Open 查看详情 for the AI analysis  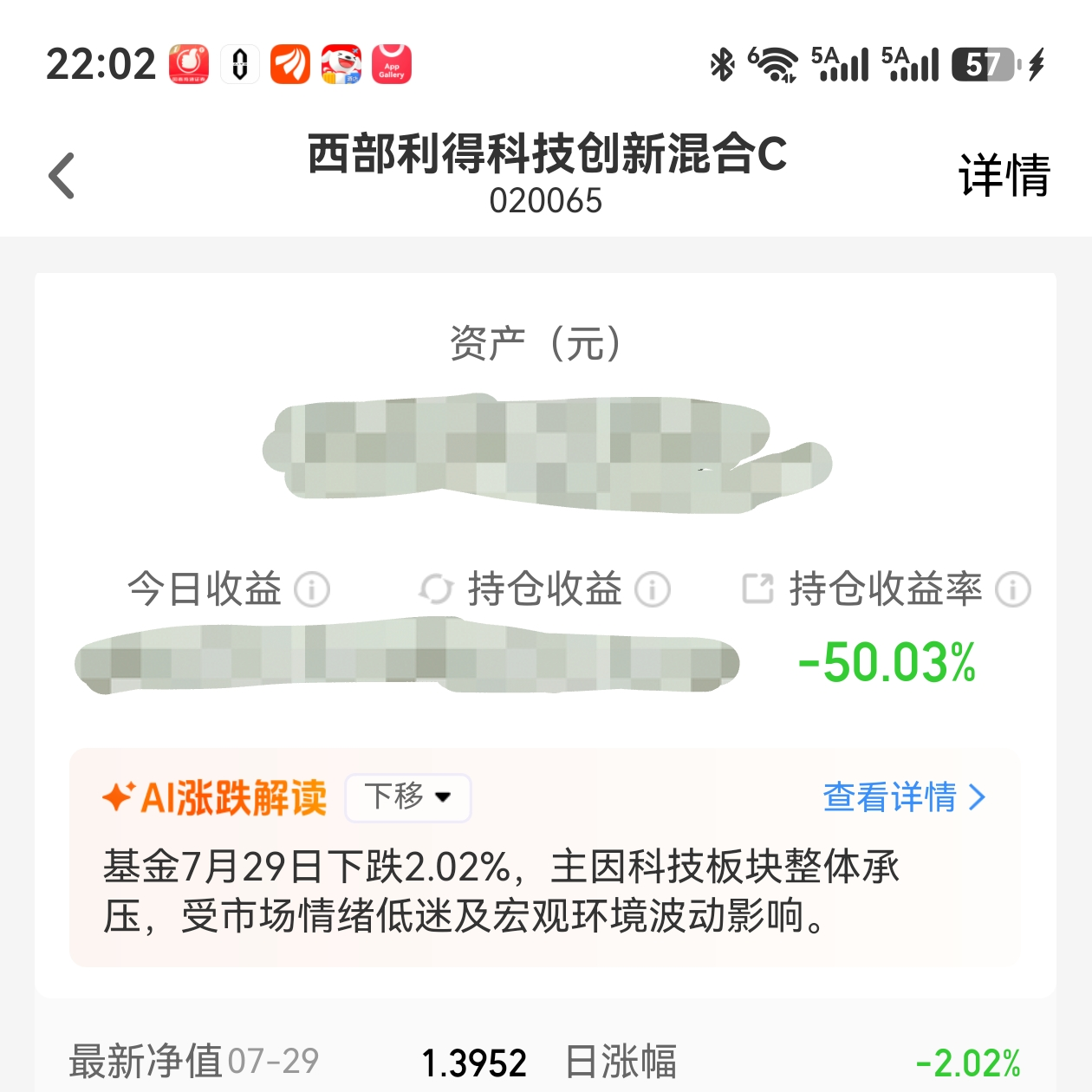(904, 797)
